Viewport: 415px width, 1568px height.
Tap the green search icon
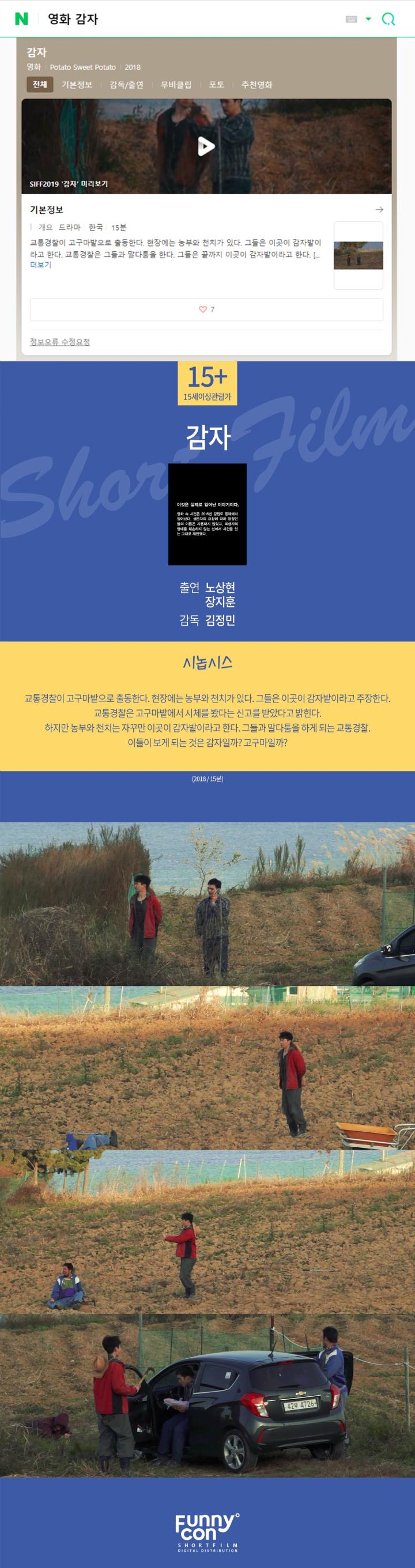(x=388, y=19)
